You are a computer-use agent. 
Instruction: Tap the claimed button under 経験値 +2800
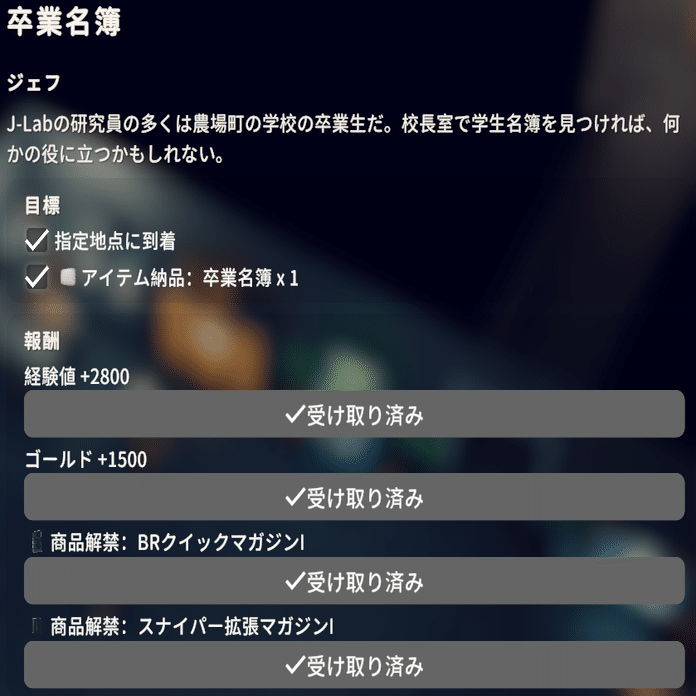(x=354, y=415)
